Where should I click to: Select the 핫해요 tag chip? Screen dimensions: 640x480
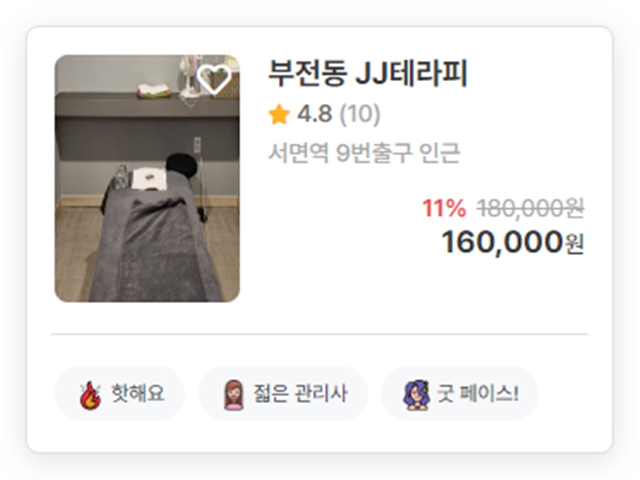point(119,394)
